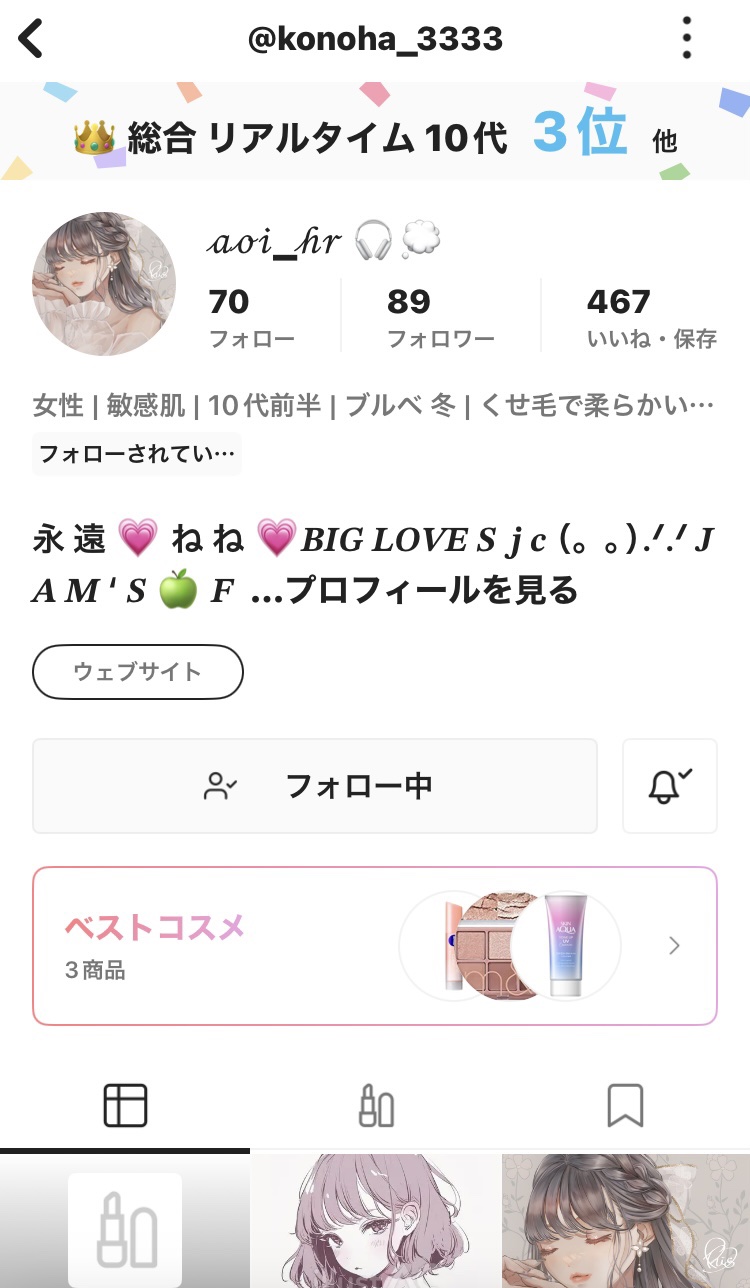Open the bookmark saved posts tab icon

(625, 1105)
